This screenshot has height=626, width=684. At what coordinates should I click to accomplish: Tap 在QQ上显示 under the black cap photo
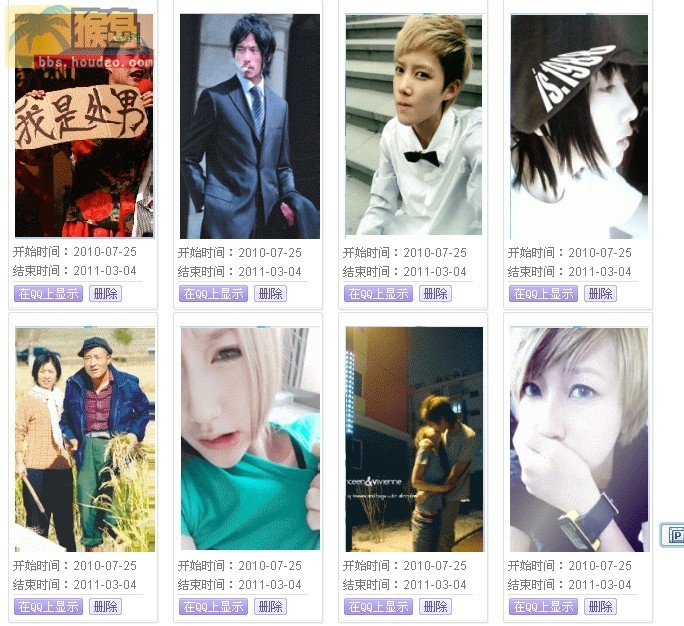coord(543,294)
